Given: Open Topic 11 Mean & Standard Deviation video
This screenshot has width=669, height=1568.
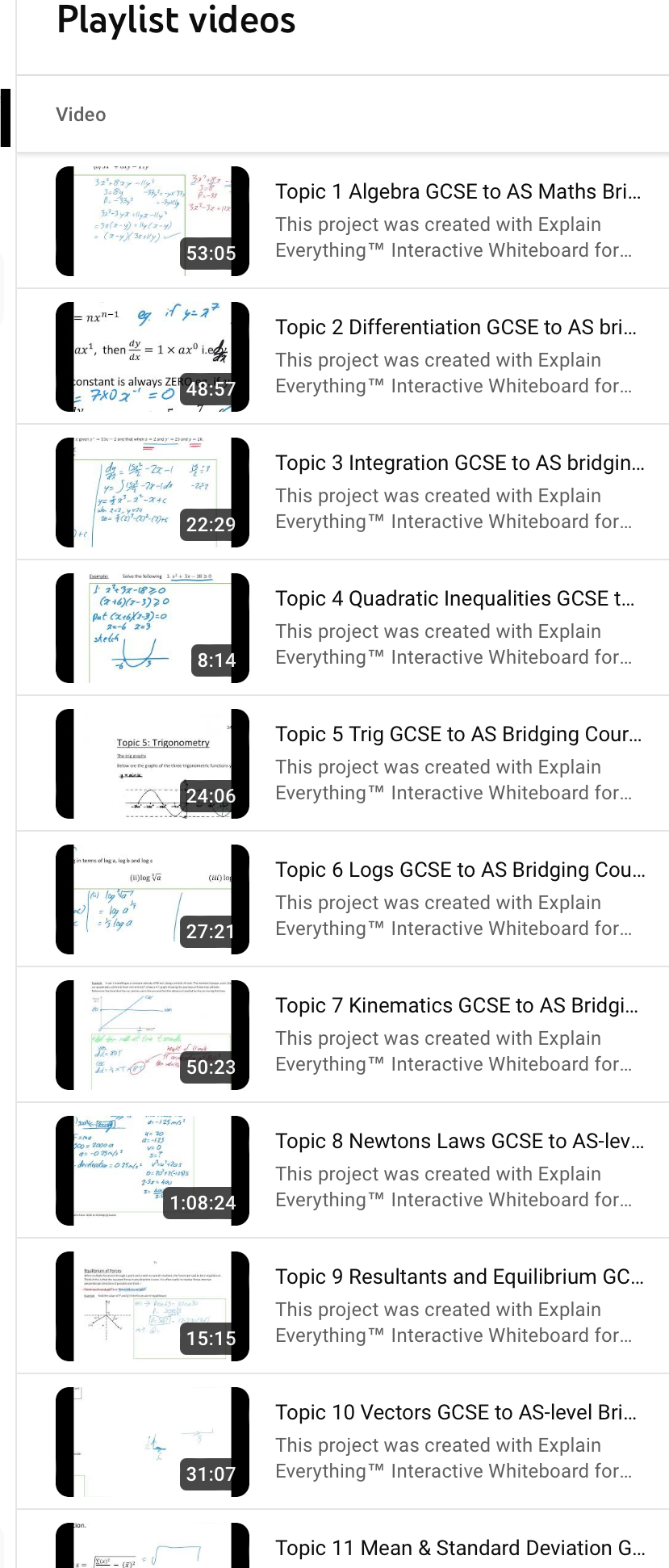Looking at the screenshot, I should (x=459, y=1549).
